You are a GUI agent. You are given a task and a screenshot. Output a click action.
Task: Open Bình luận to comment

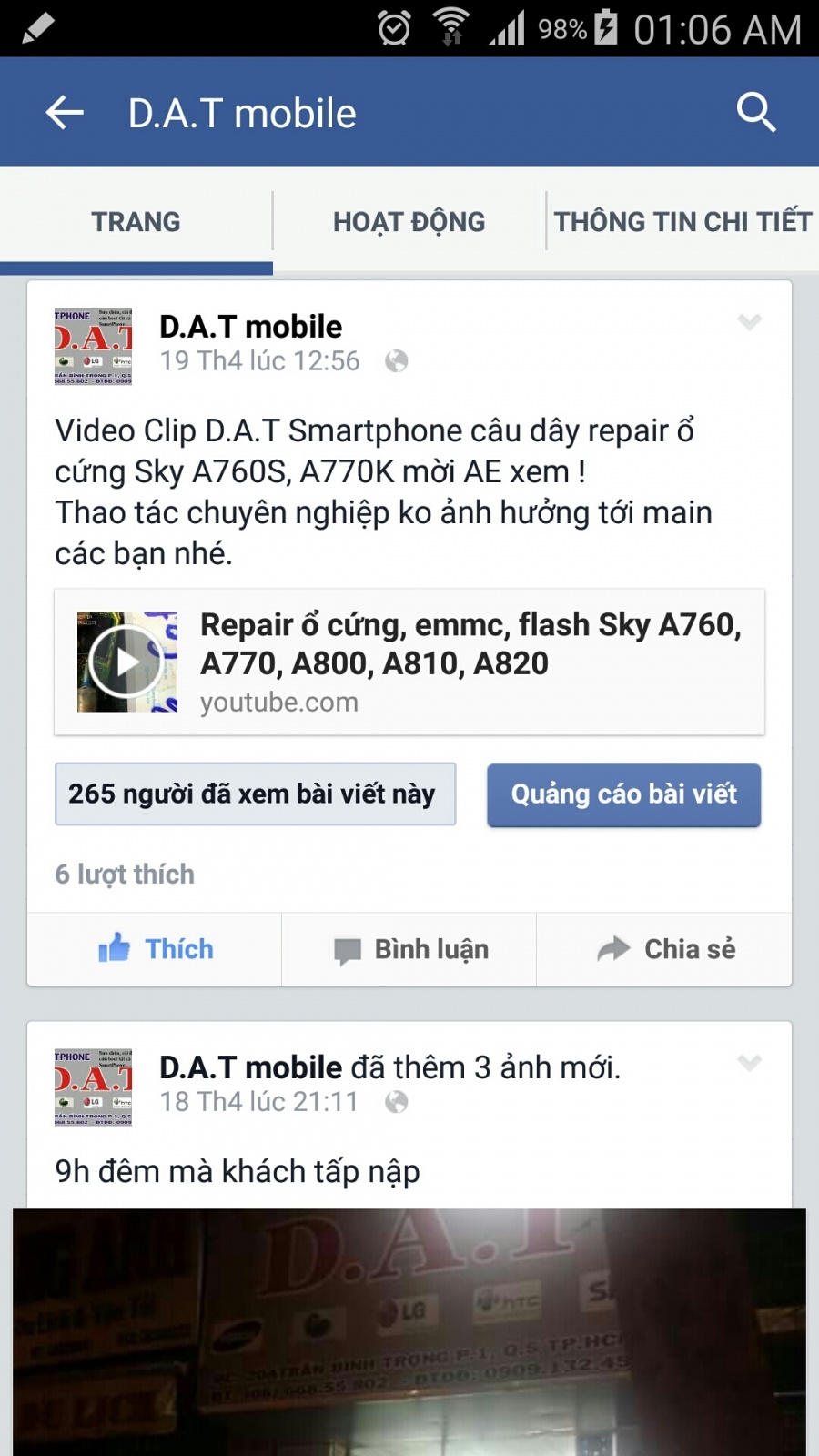click(x=409, y=949)
